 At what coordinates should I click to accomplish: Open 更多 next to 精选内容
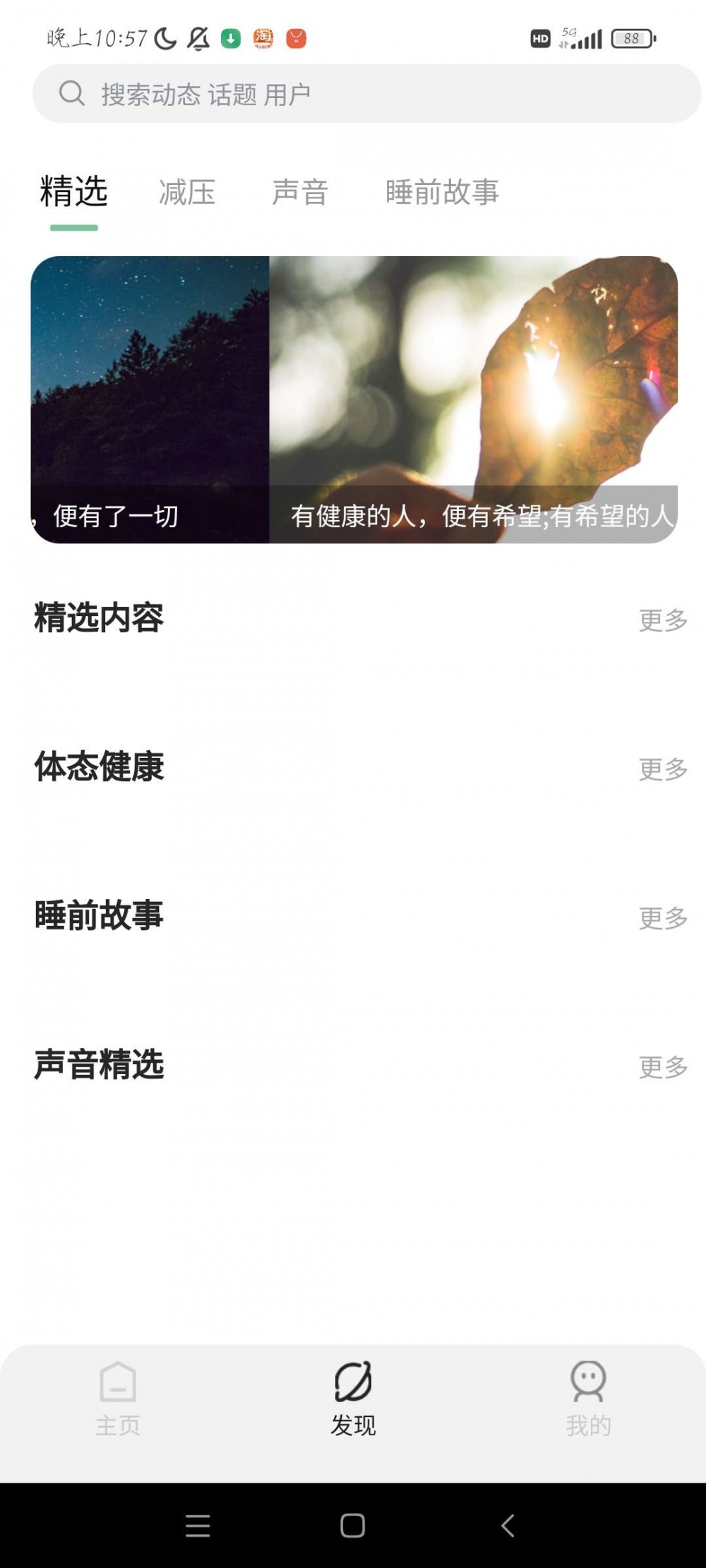(x=662, y=619)
